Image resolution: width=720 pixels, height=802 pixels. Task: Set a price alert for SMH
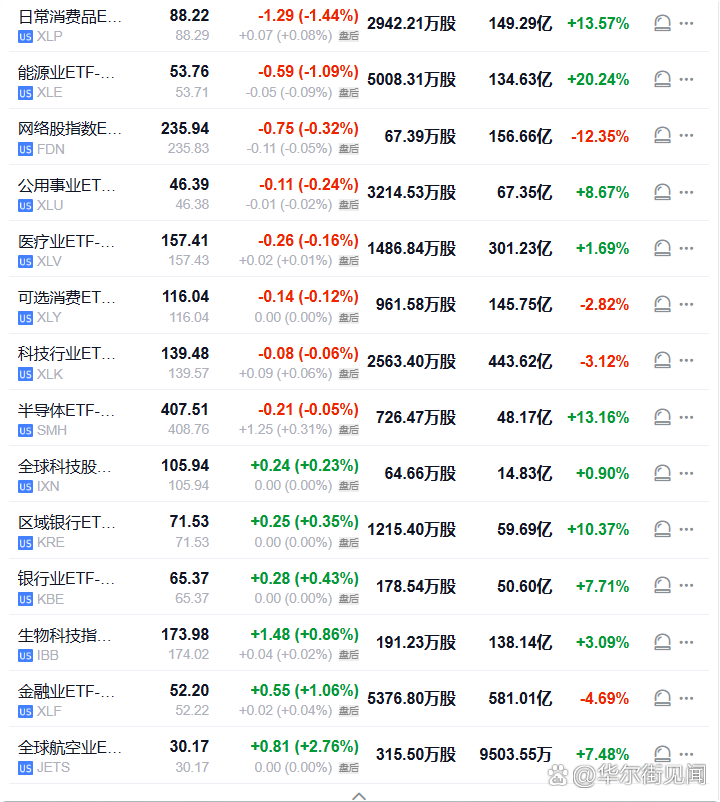[x=662, y=417]
